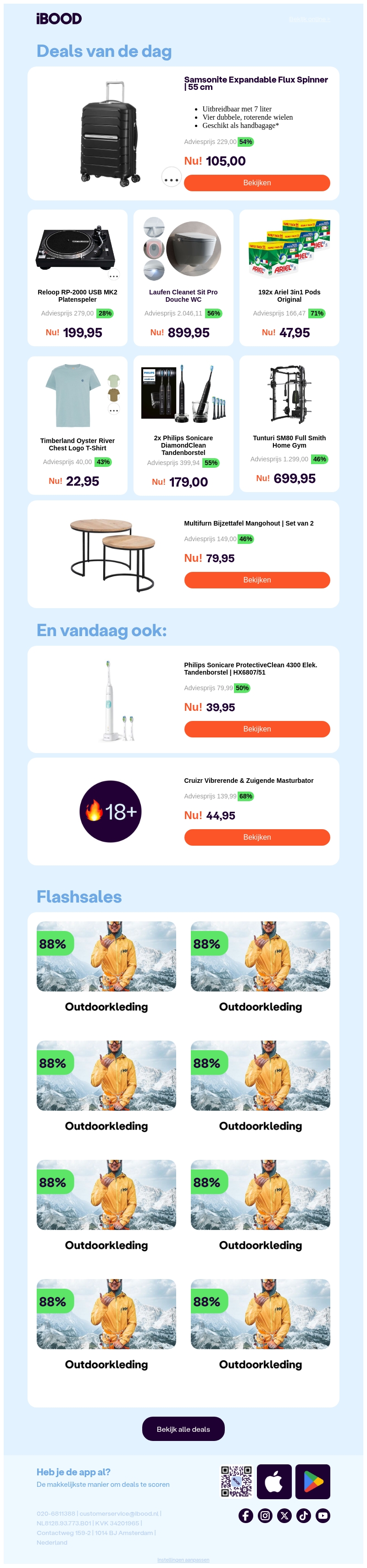Tap Bekijken for the Cruizr deal
Viewport: 367px width, 1568px height.
[257, 837]
